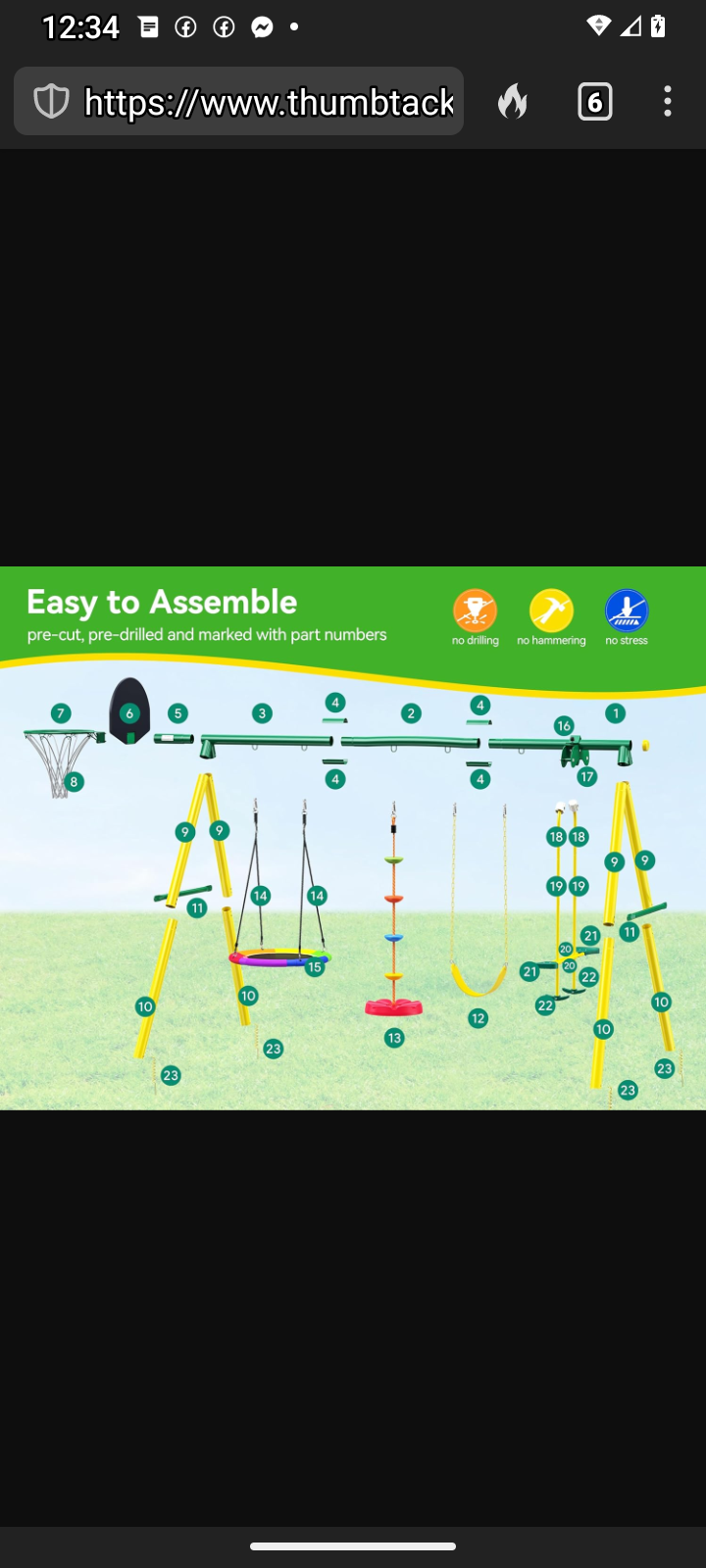The height and width of the screenshot is (1568, 706).
Task: Open the site security shield icon
Action: (51, 102)
